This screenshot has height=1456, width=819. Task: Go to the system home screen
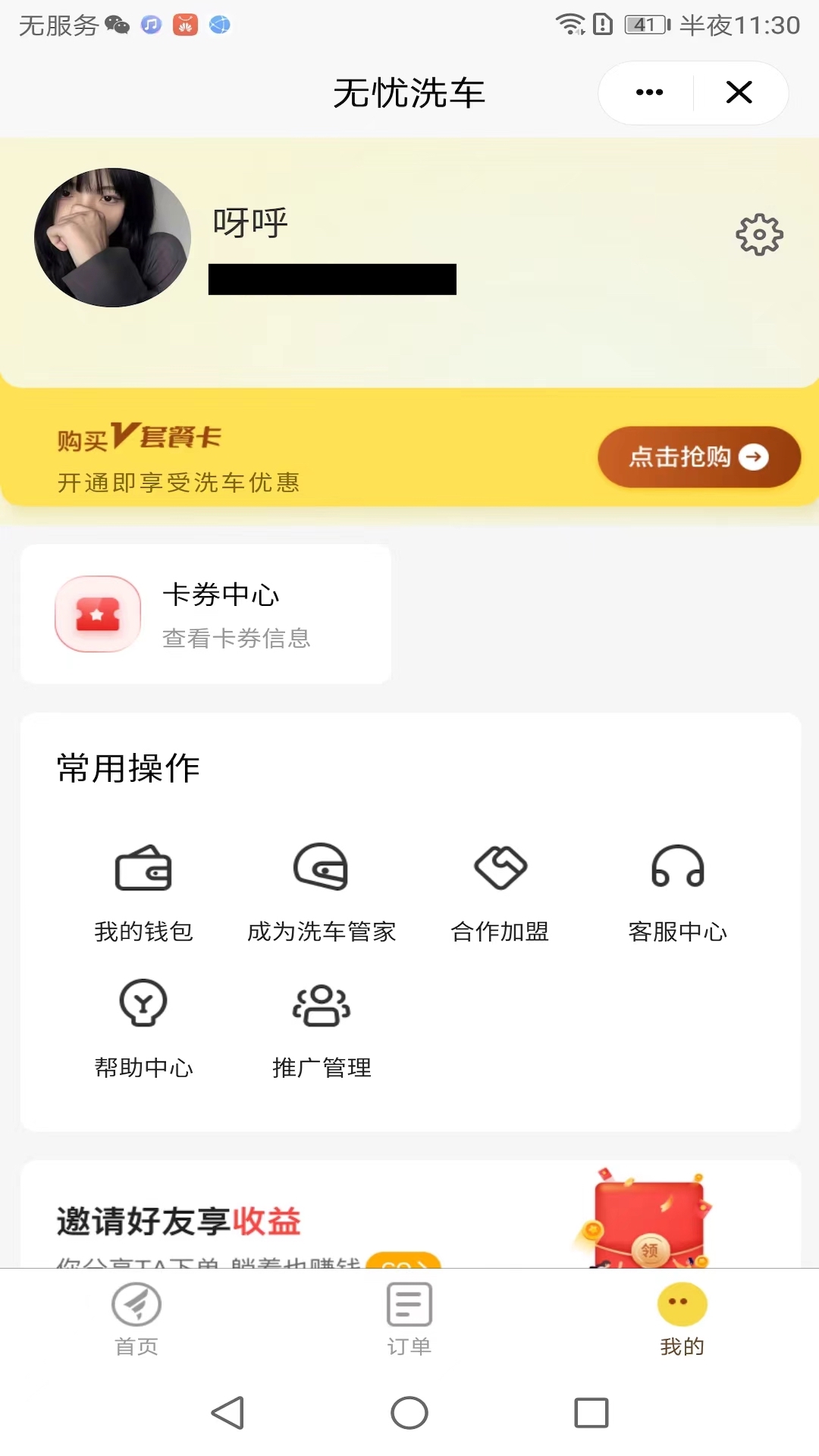pyautogui.click(x=409, y=1413)
